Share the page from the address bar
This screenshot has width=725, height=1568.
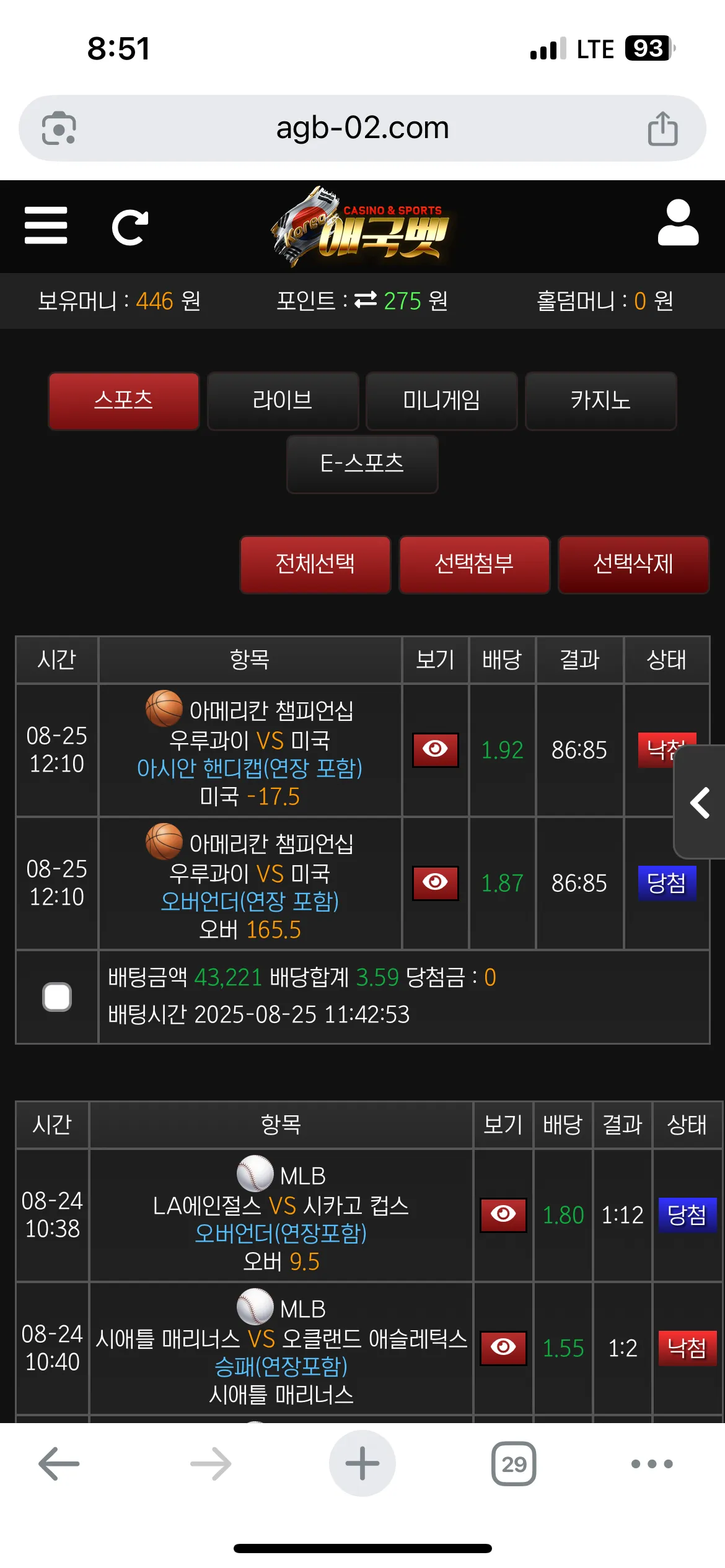tap(662, 128)
